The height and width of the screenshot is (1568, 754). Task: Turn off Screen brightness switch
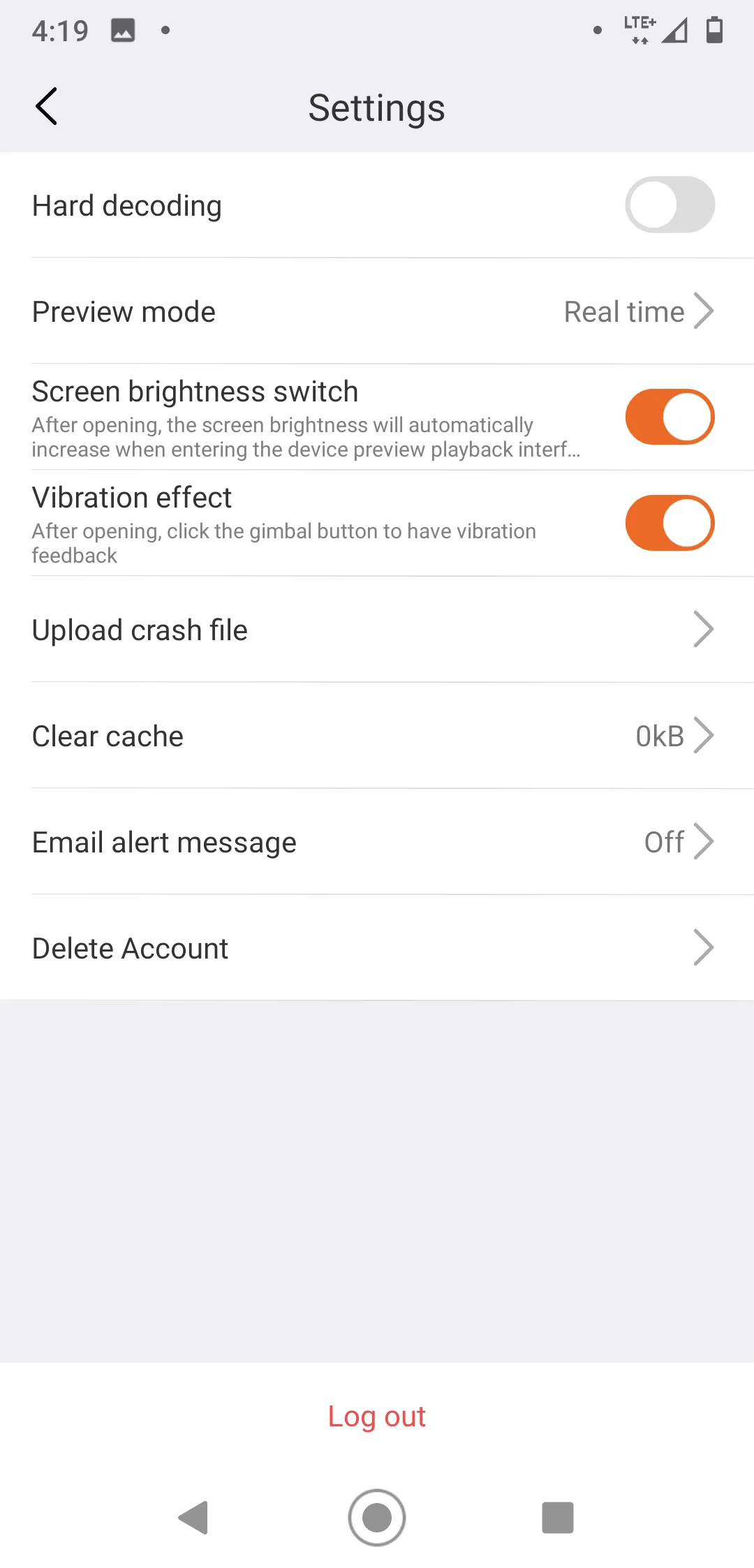(669, 417)
